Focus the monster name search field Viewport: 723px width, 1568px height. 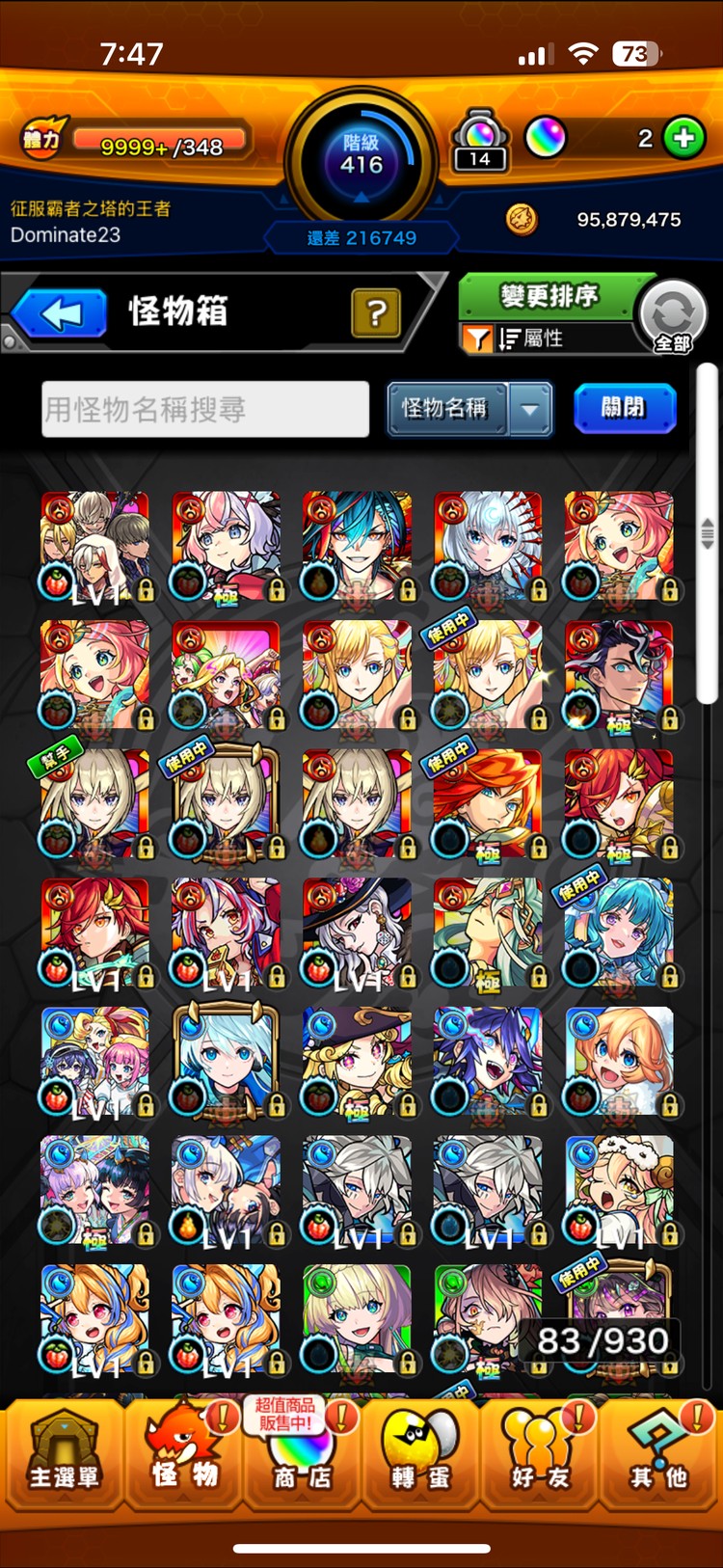pyautogui.click(x=204, y=410)
